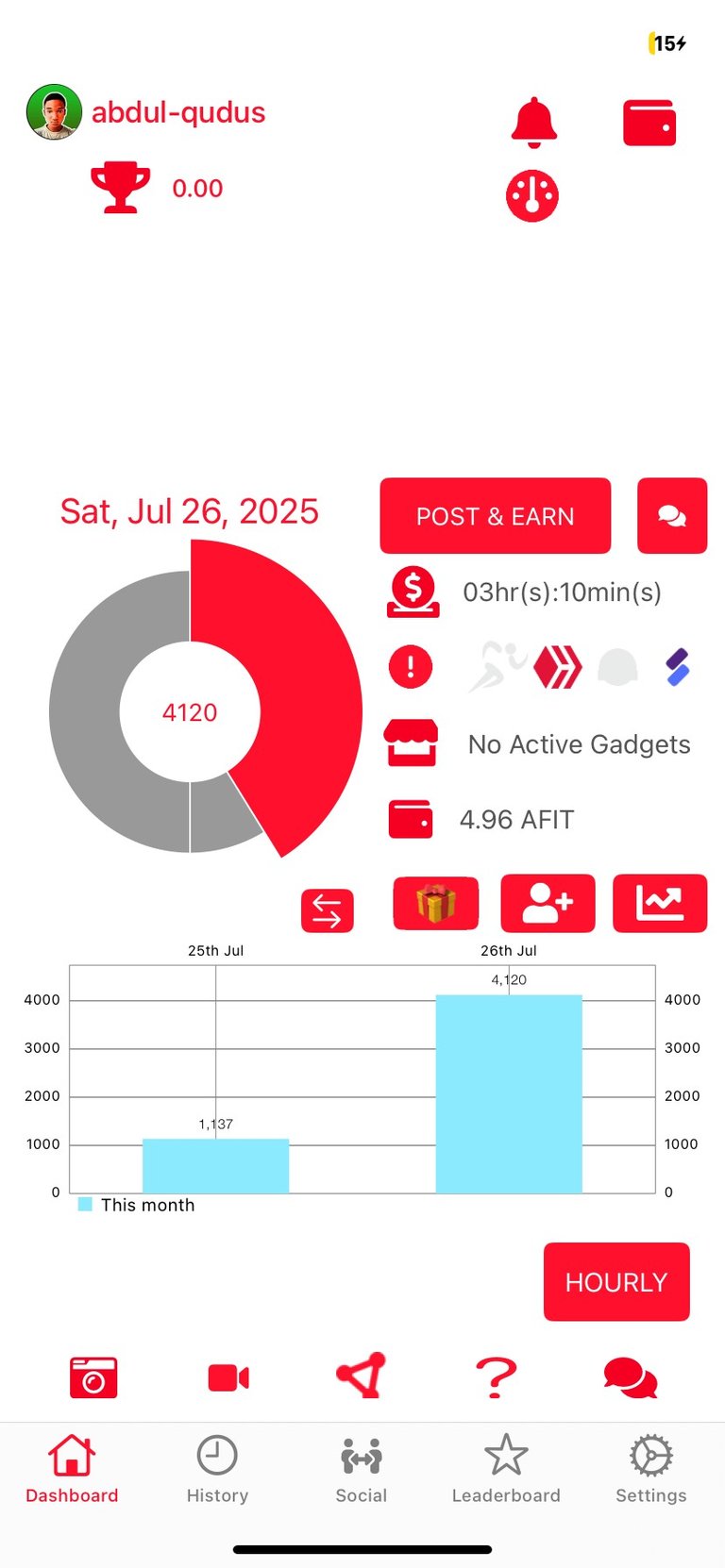
Task: Open the gadgets market shop icon
Action: (411, 742)
